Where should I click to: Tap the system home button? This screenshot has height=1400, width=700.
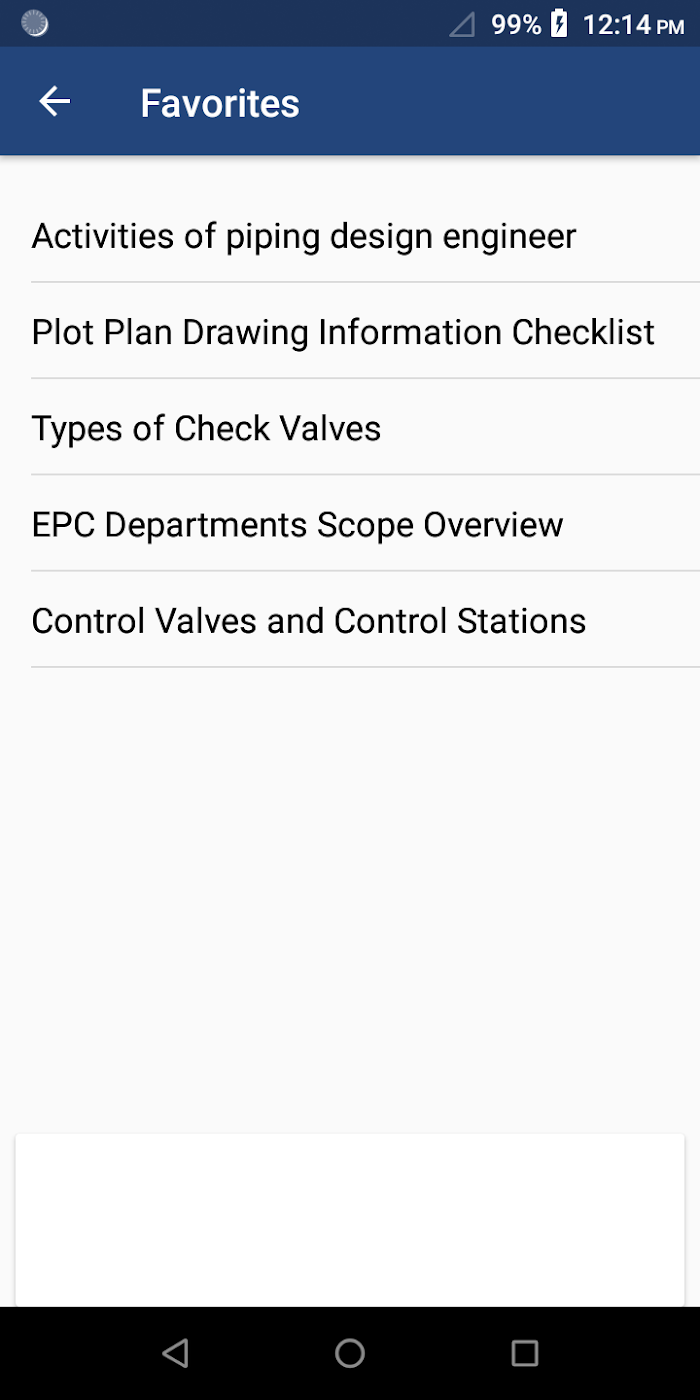point(350,1353)
